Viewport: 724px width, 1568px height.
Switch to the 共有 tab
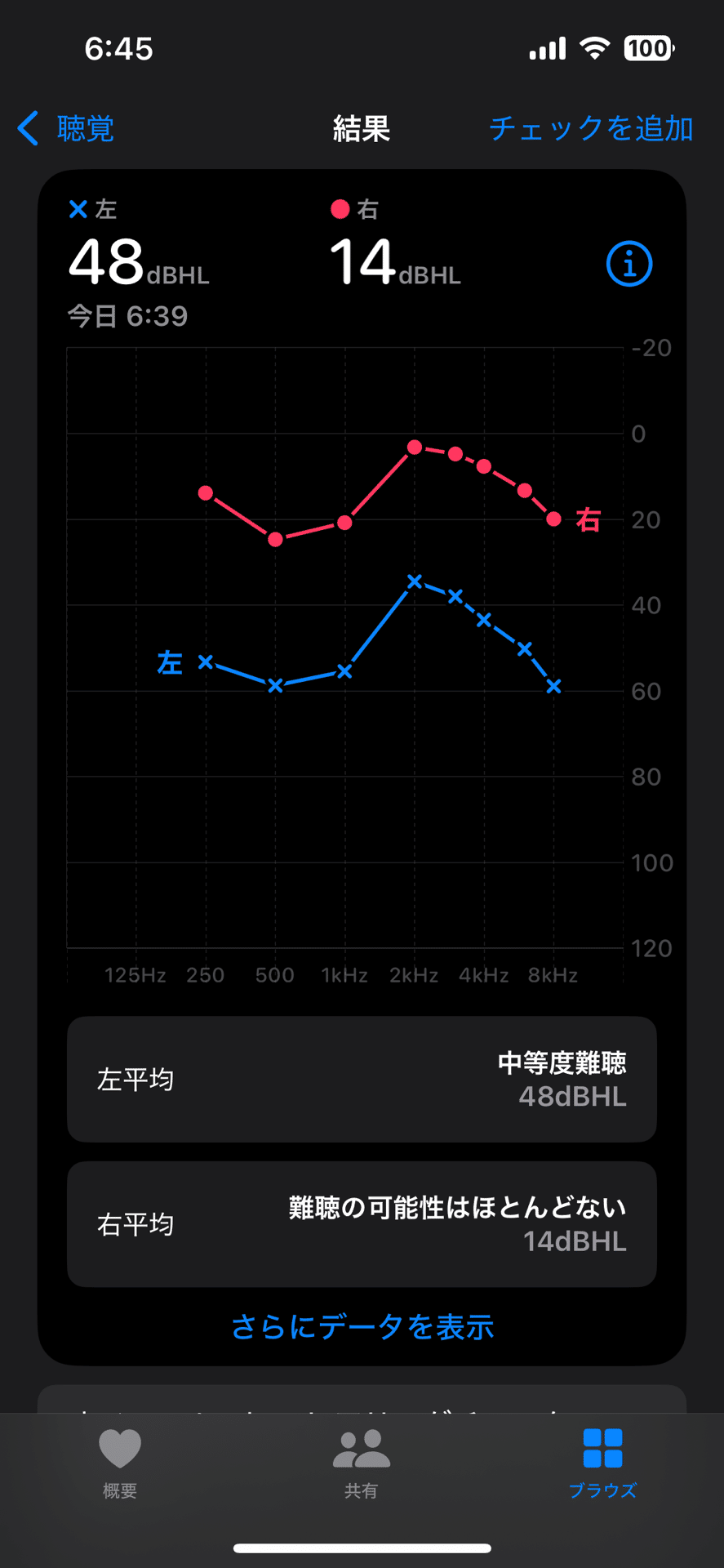click(362, 1464)
